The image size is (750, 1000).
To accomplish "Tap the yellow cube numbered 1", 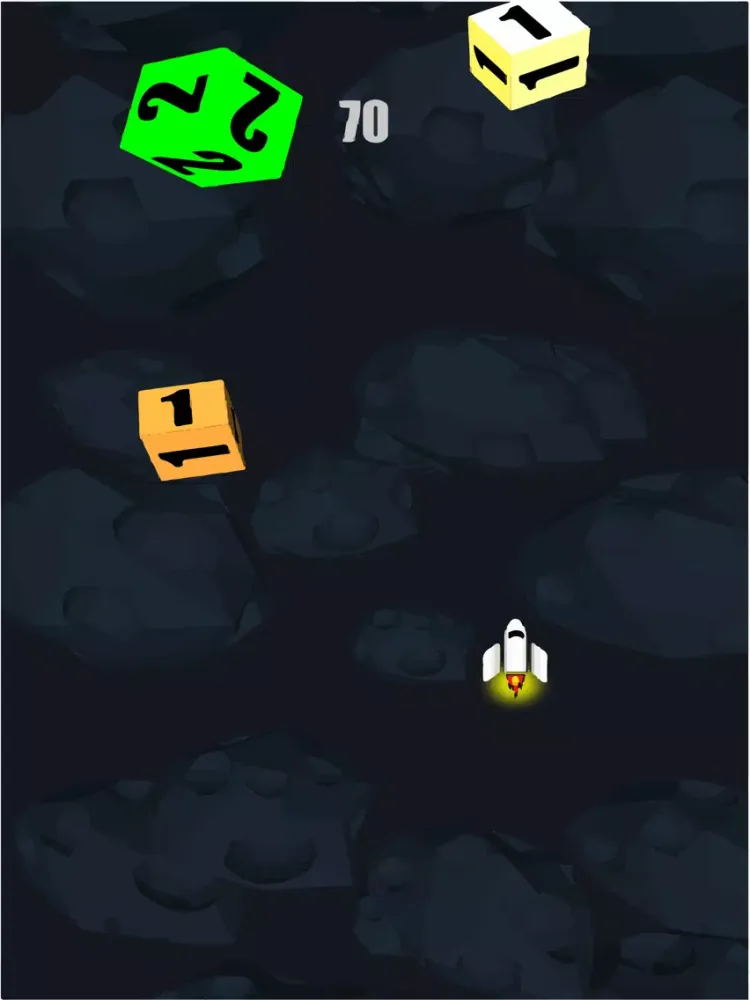I will pos(528,52).
